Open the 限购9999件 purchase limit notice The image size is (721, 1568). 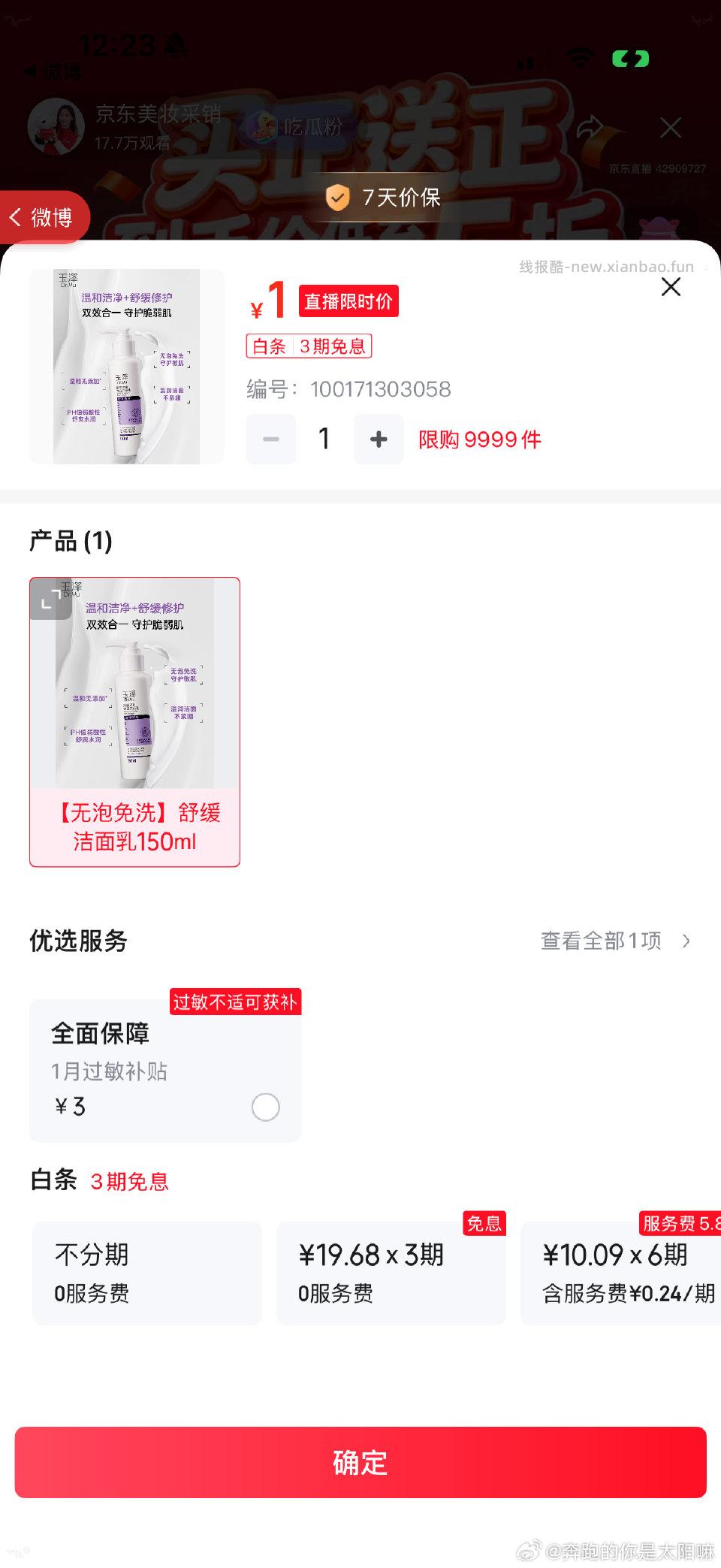coord(480,440)
